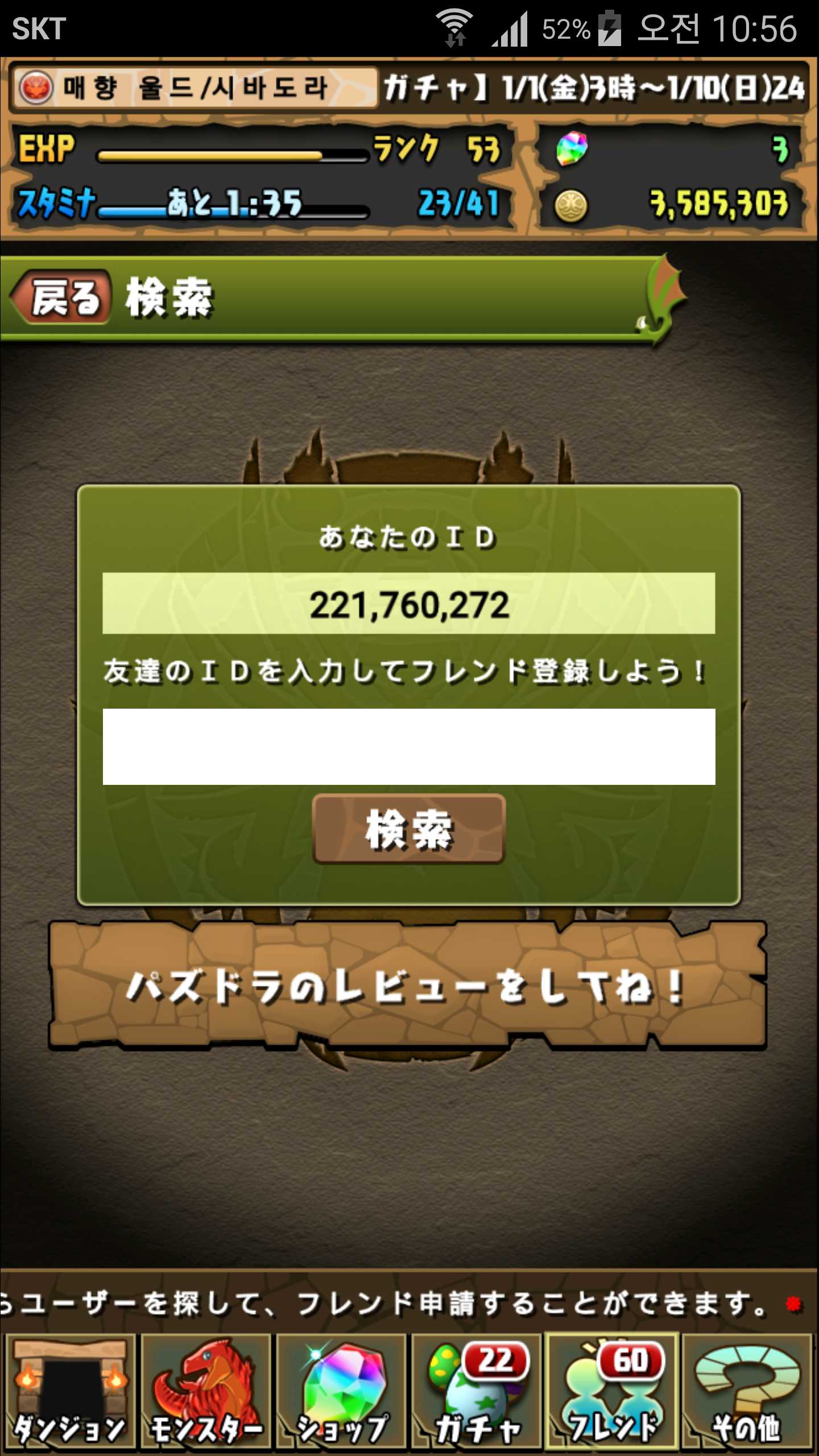Select the フレンド tab
The width and height of the screenshot is (819, 1456).
(612, 1391)
